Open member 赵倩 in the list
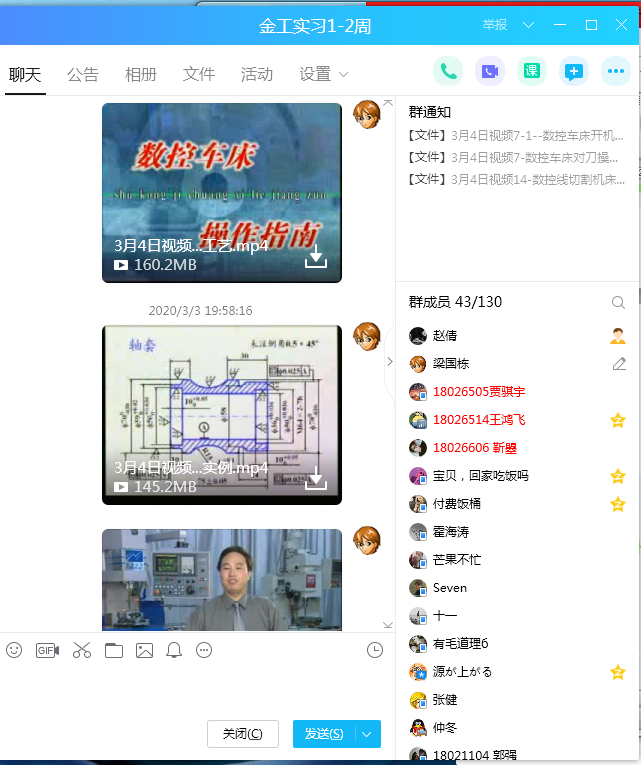The height and width of the screenshot is (765, 641). click(x=446, y=336)
